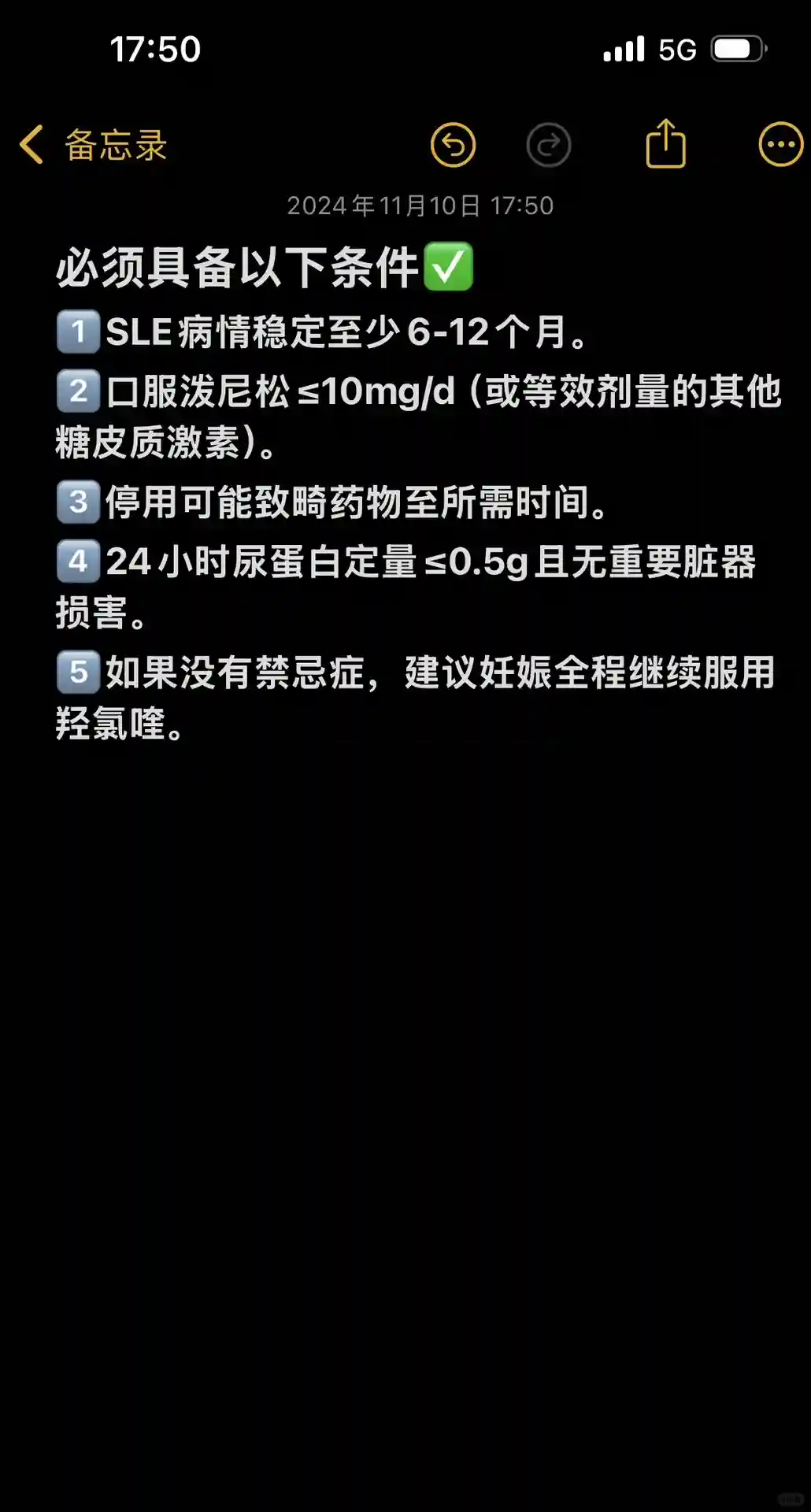Open the more options menu

pyautogui.click(x=780, y=145)
